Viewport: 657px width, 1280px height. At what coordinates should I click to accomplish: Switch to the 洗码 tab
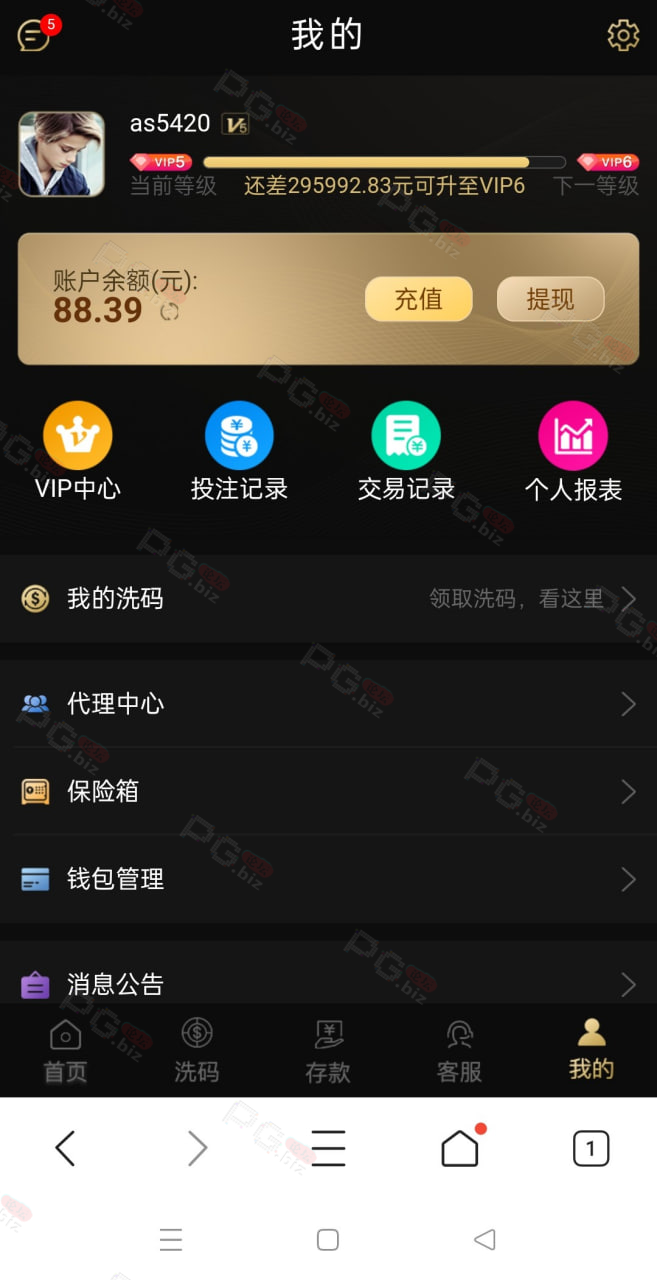(196, 1051)
